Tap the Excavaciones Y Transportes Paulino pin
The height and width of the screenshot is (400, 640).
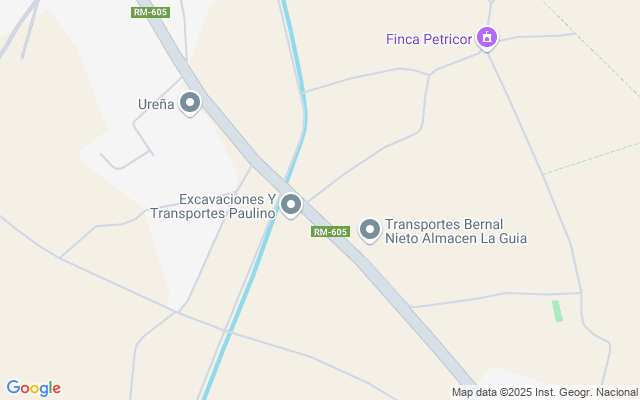coord(291,205)
